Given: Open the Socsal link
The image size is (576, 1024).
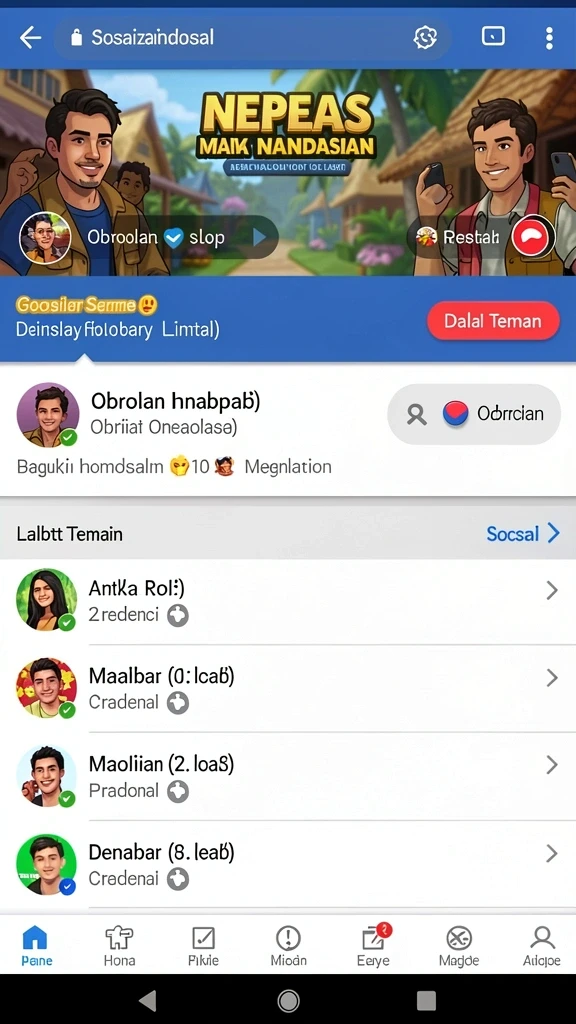Looking at the screenshot, I should pyautogui.click(x=523, y=534).
